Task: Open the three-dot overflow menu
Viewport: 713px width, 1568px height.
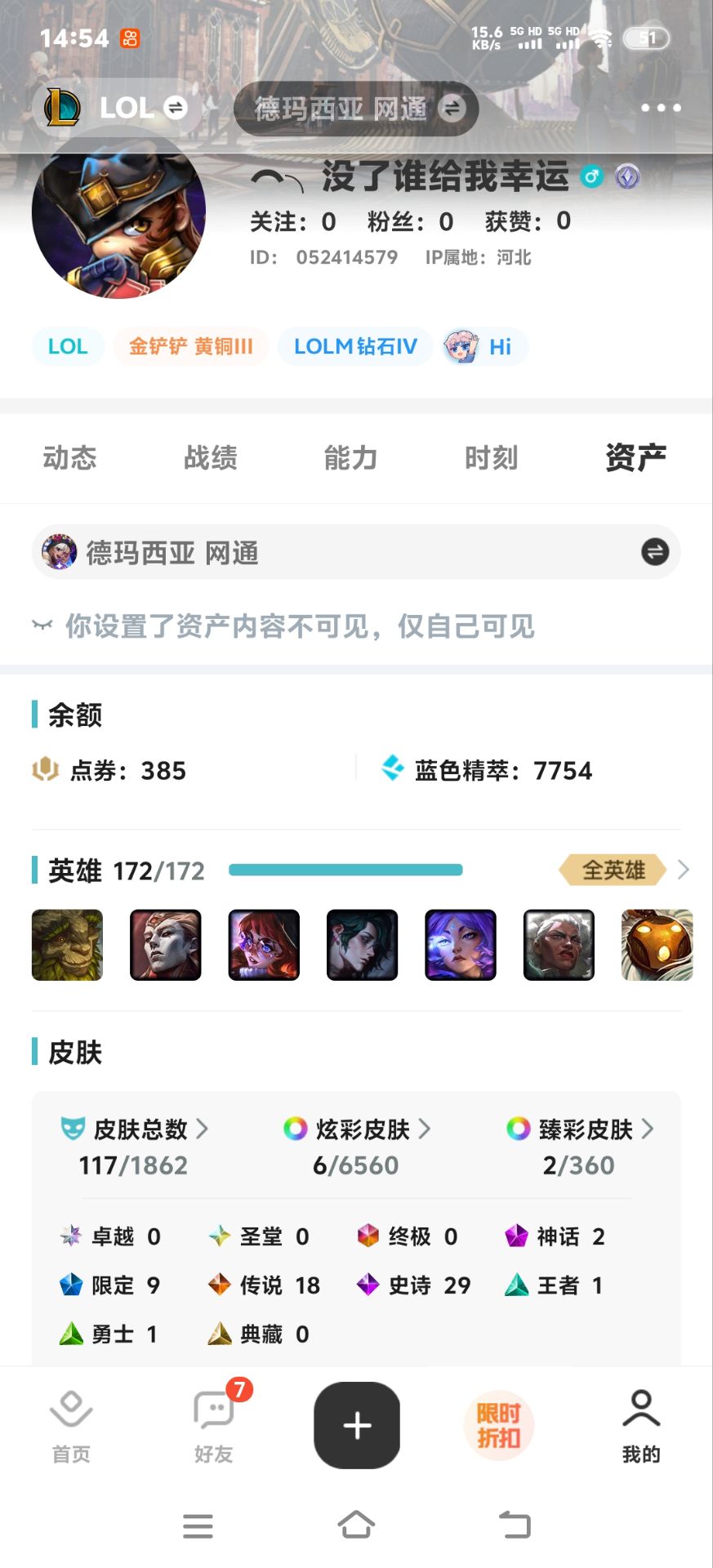Action: [x=660, y=108]
